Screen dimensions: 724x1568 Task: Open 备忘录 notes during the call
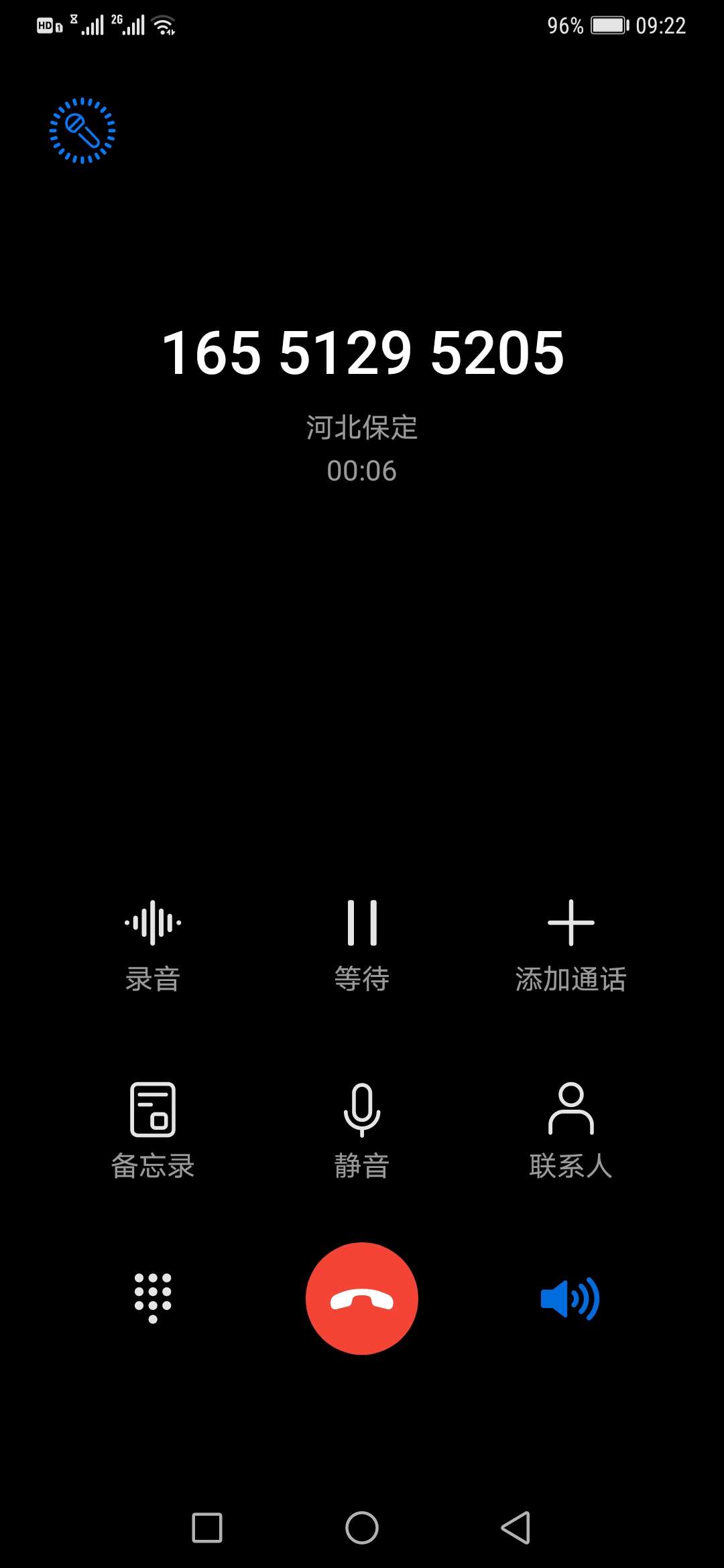153,1131
